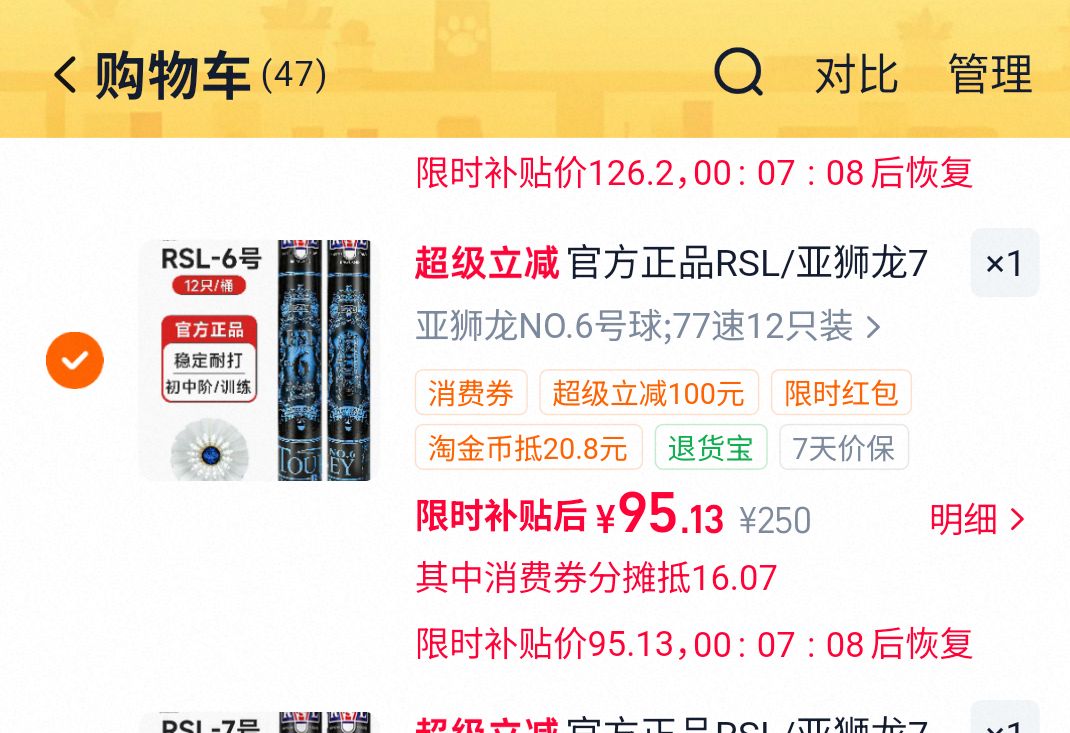Screen dimensions: 1070x733
Task: Open the 明细 price breakdown
Action: click(x=977, y=519)
